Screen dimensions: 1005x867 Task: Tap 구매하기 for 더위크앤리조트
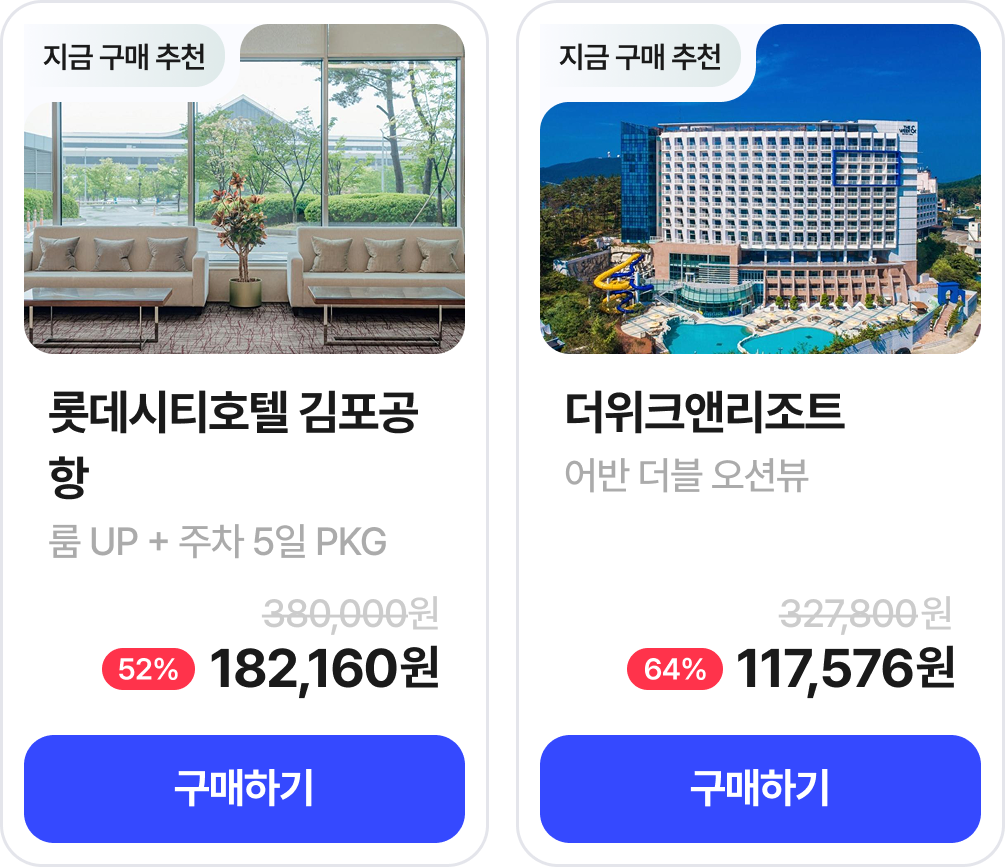tap(760, 789)
